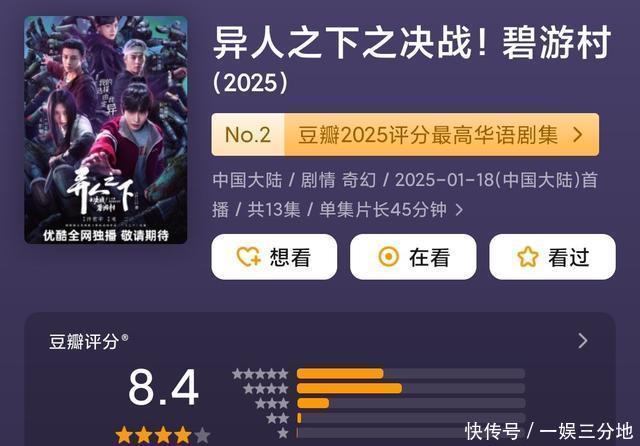Open the drama poster image
The image size is (640, 446).
(x=105, y=130)
